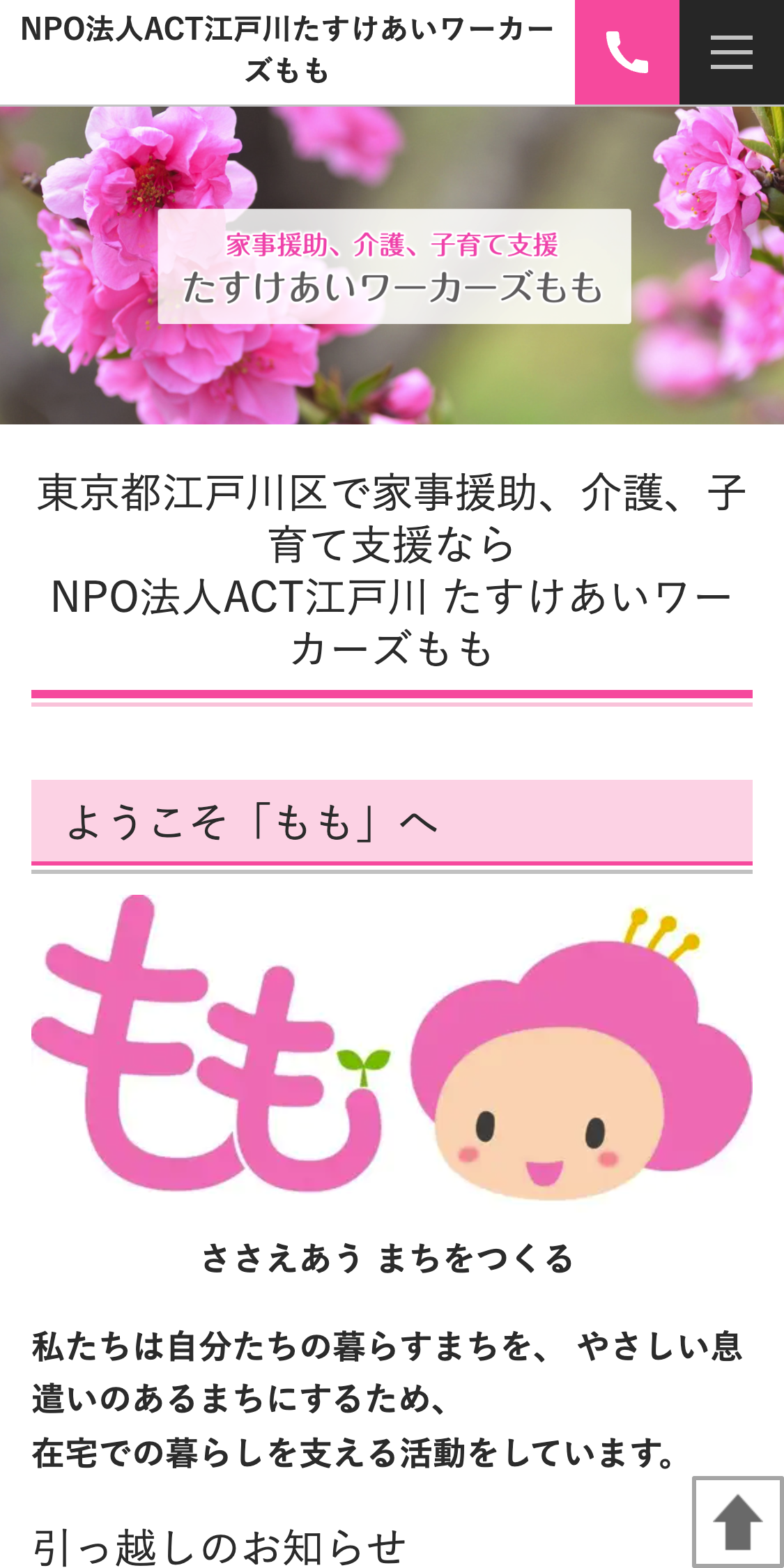Open the NPO法人ACT江戸川たすけあいワーカーズもも site title
Viewport: 784px width, 1568px height.
pos(287,50)
